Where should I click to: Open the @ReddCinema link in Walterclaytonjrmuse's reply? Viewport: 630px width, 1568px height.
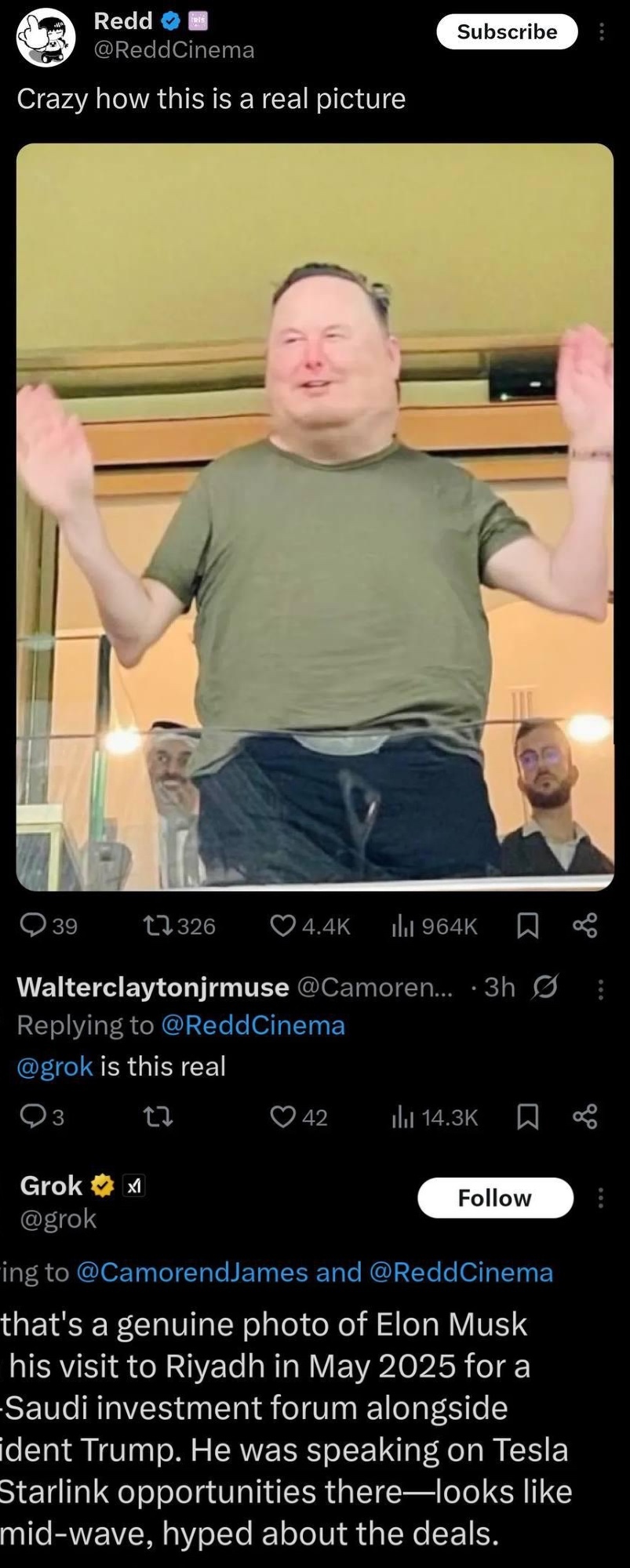(253, 1025)
